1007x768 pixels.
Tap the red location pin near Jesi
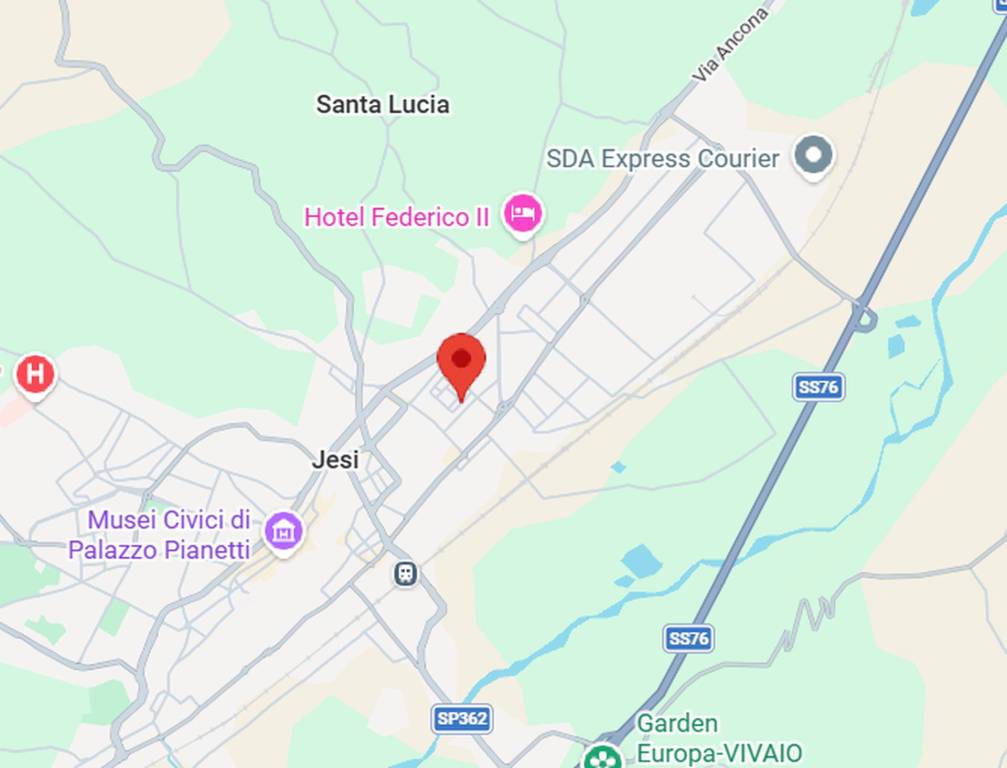click(461, 361)
